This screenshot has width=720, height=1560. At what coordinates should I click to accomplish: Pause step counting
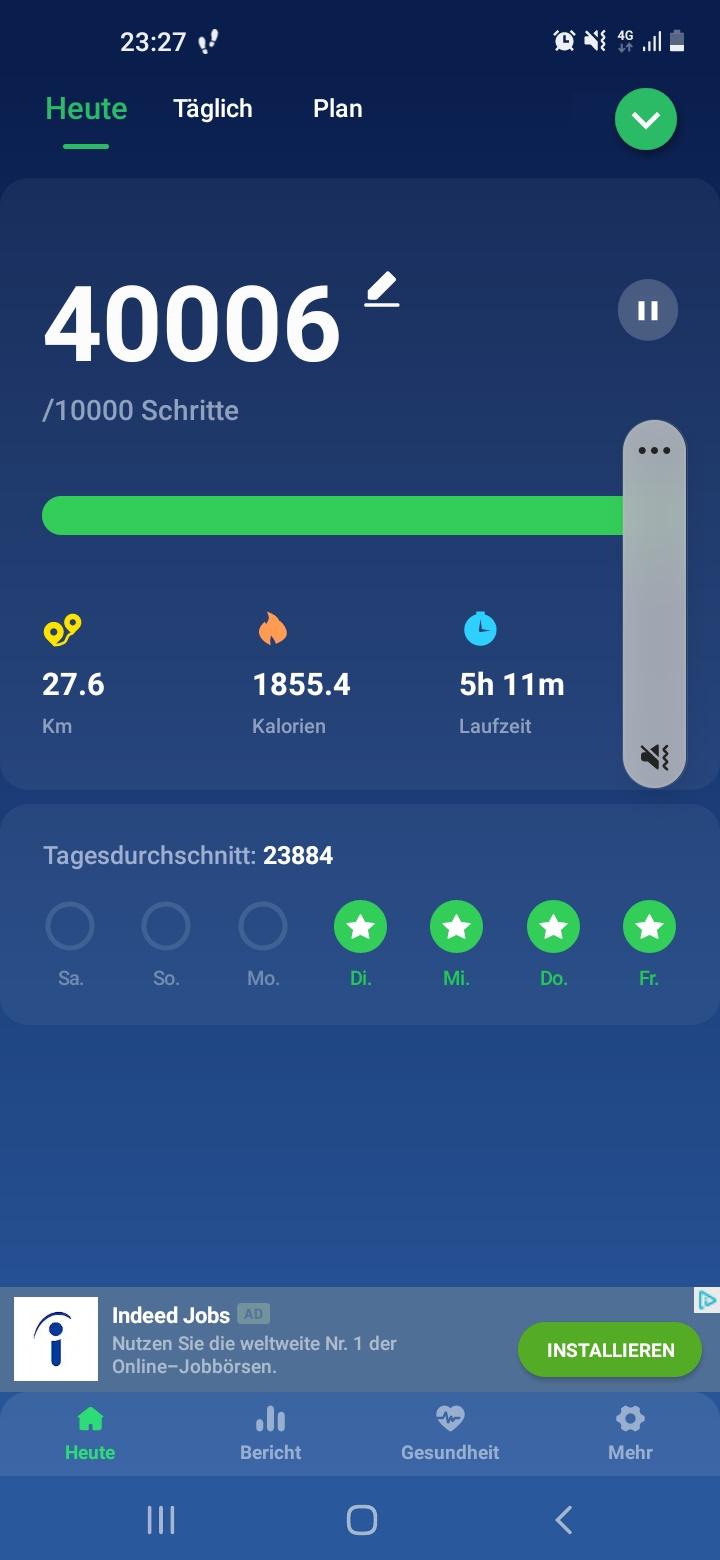click(648, 310)
